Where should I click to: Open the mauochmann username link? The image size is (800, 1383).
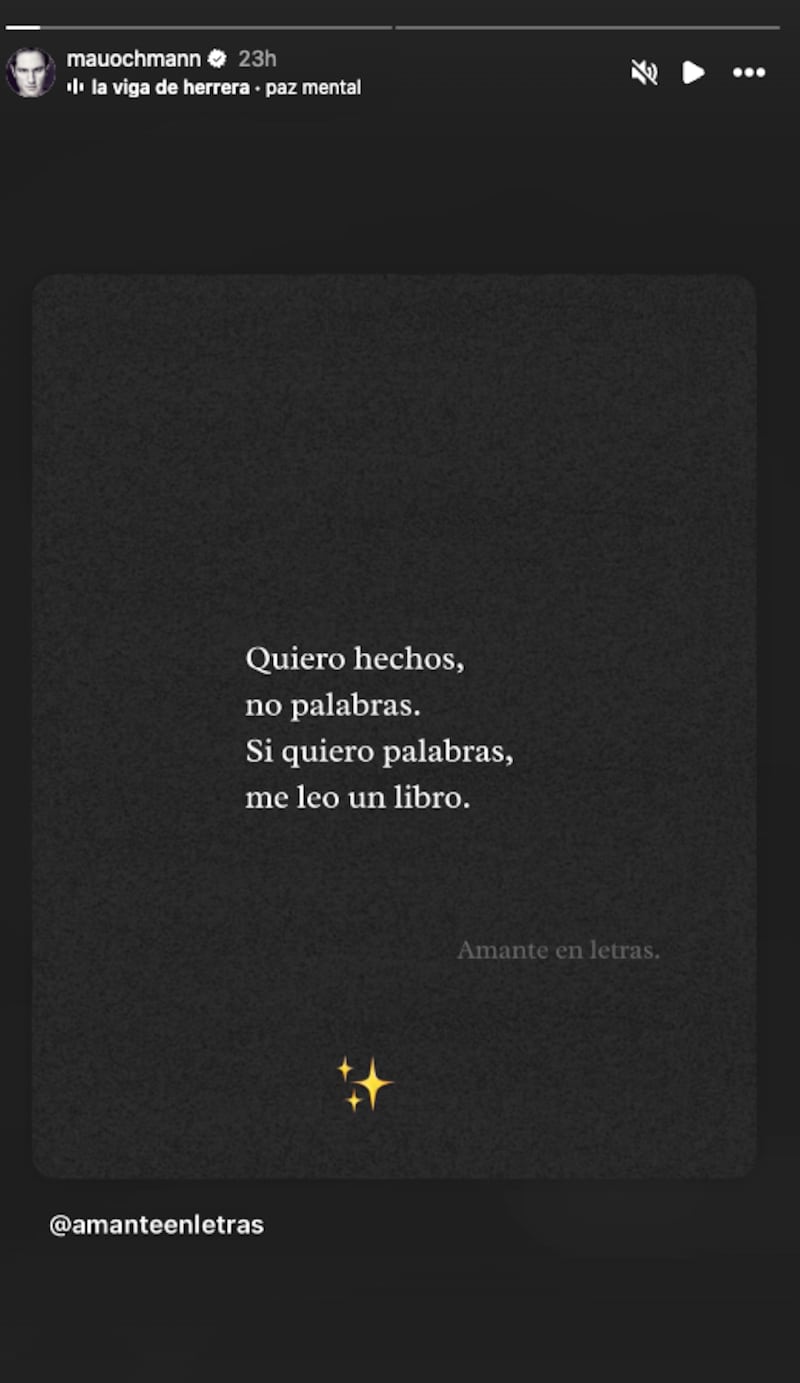click(133, 59)
